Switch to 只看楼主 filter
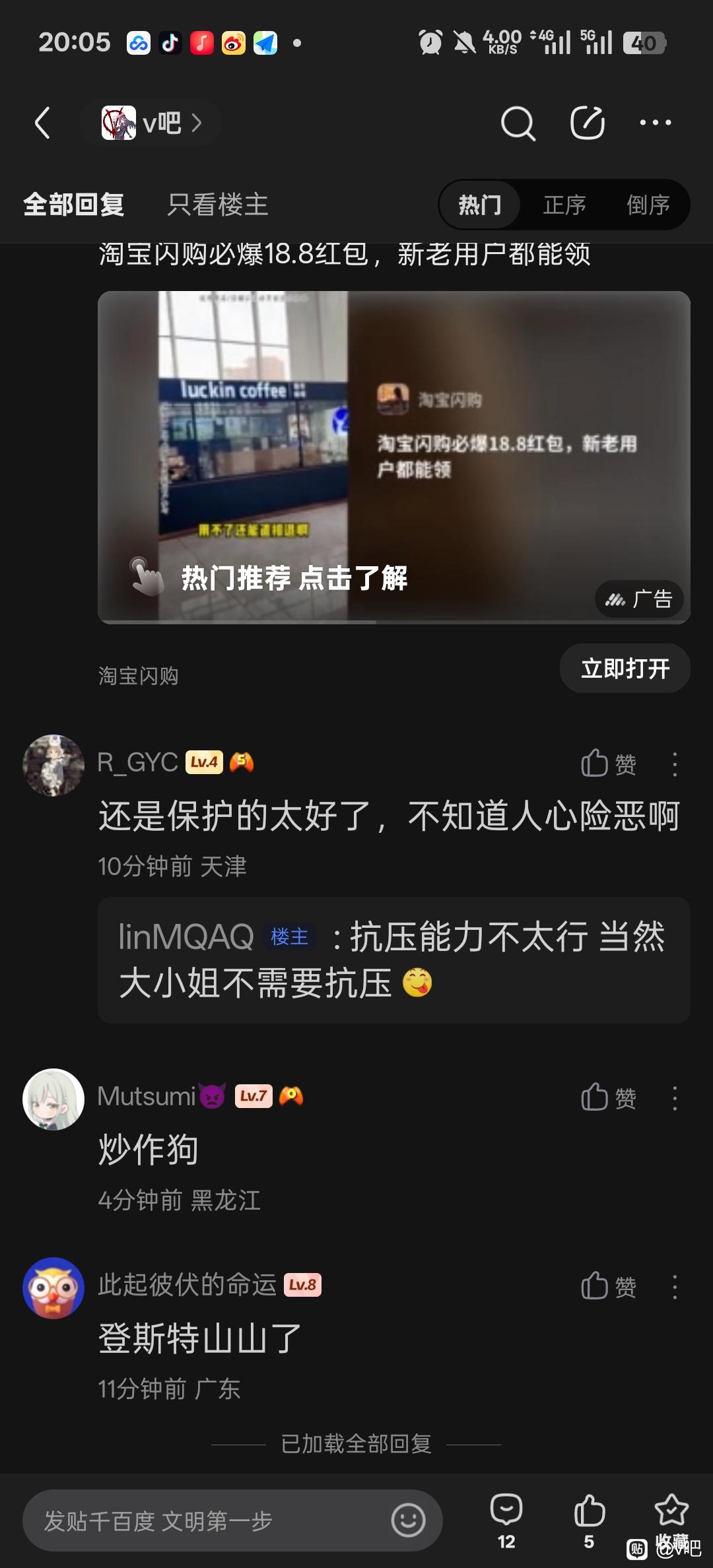This screenshot has height=1568, width=713. pyautogui.click(x=217, y=205)
